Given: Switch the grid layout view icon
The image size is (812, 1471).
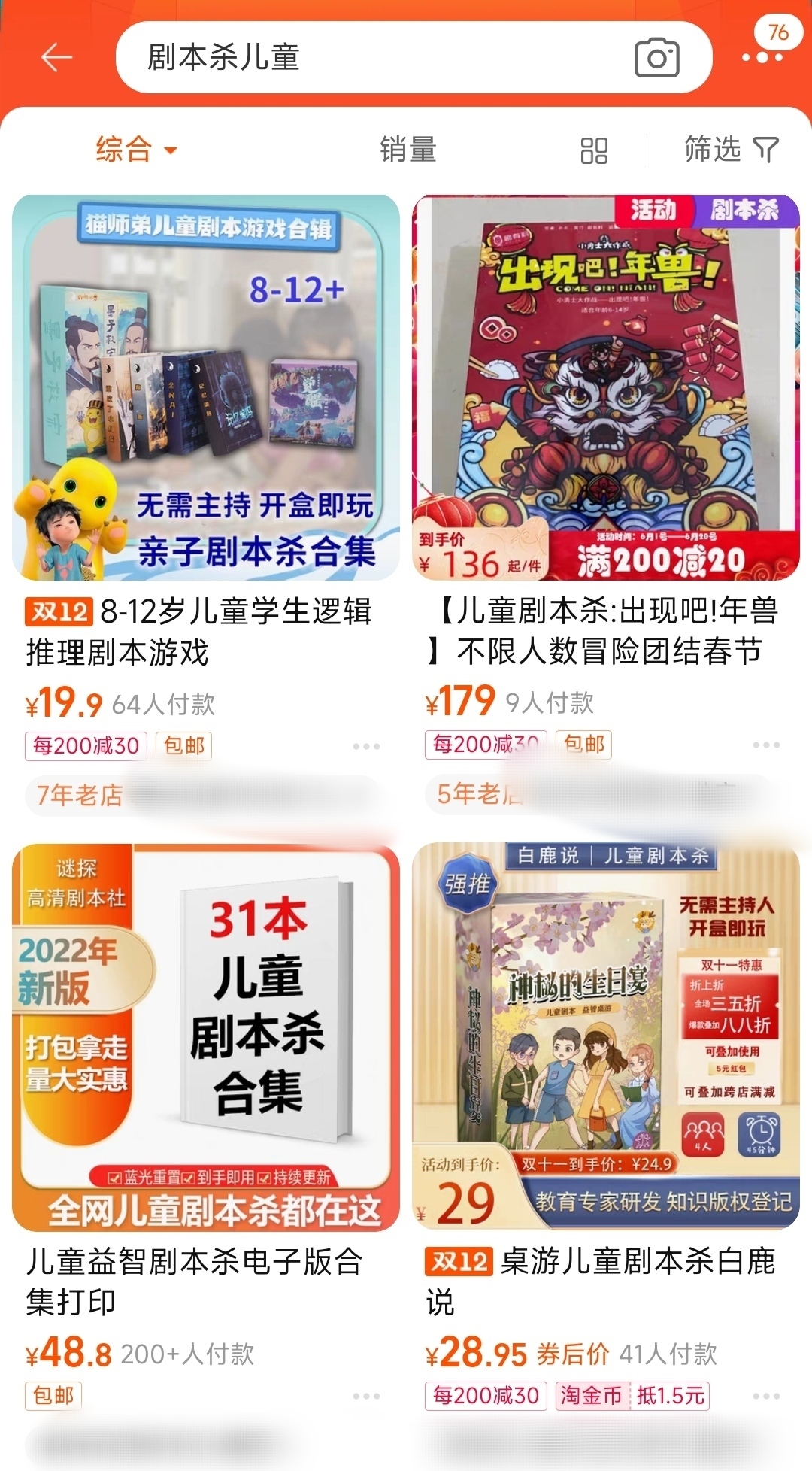Looking at the screenshot, I should point(594,150).
